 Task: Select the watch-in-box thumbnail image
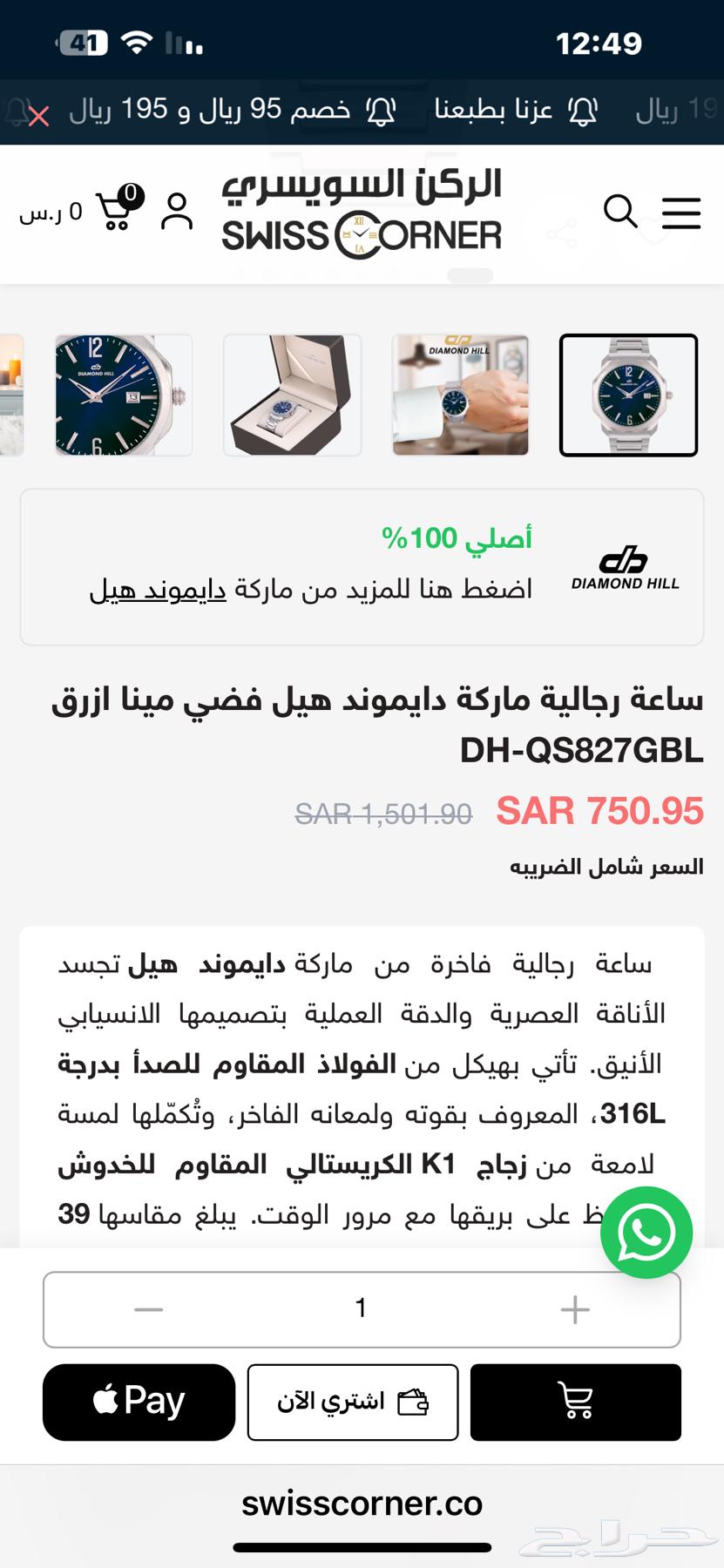click(293, 395)
